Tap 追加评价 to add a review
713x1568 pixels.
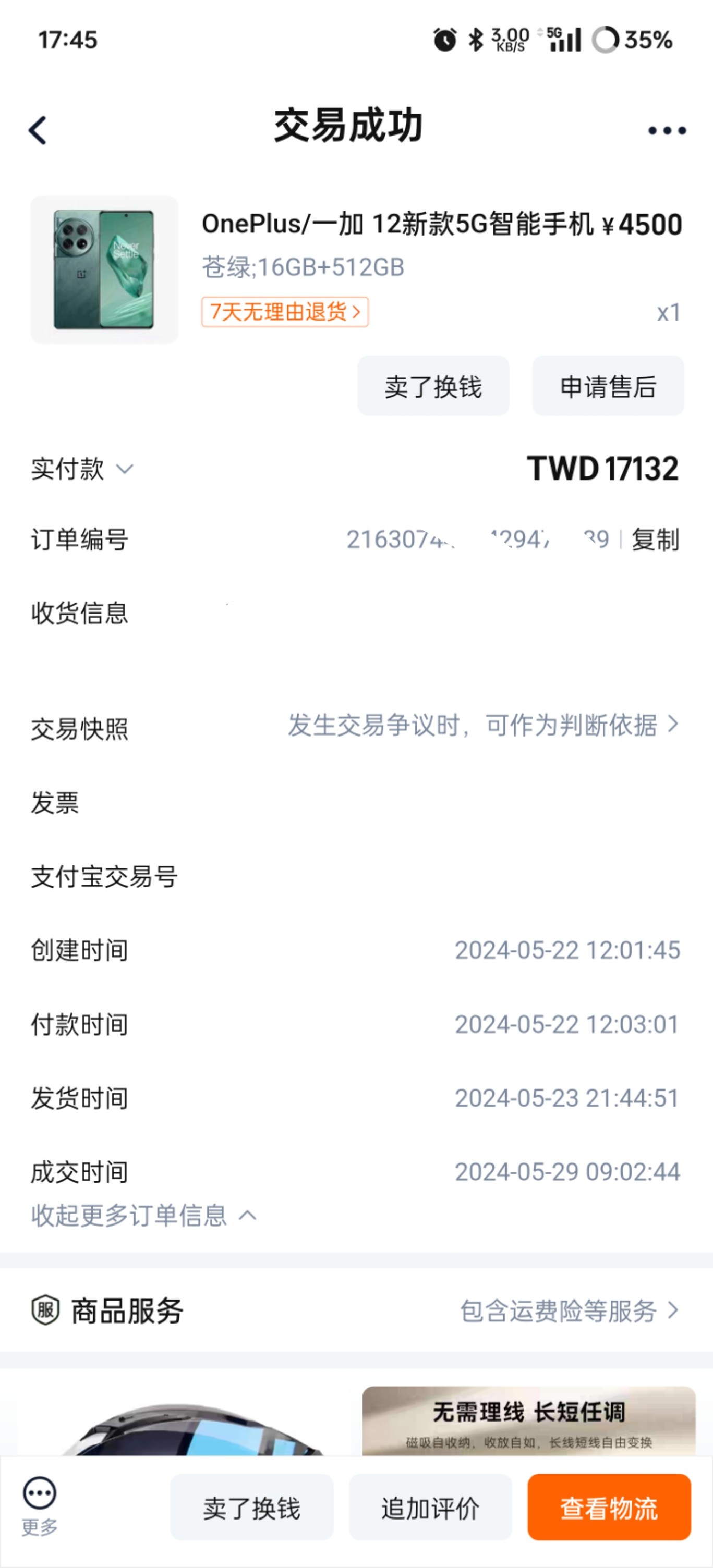click(x=430, y=1507)
